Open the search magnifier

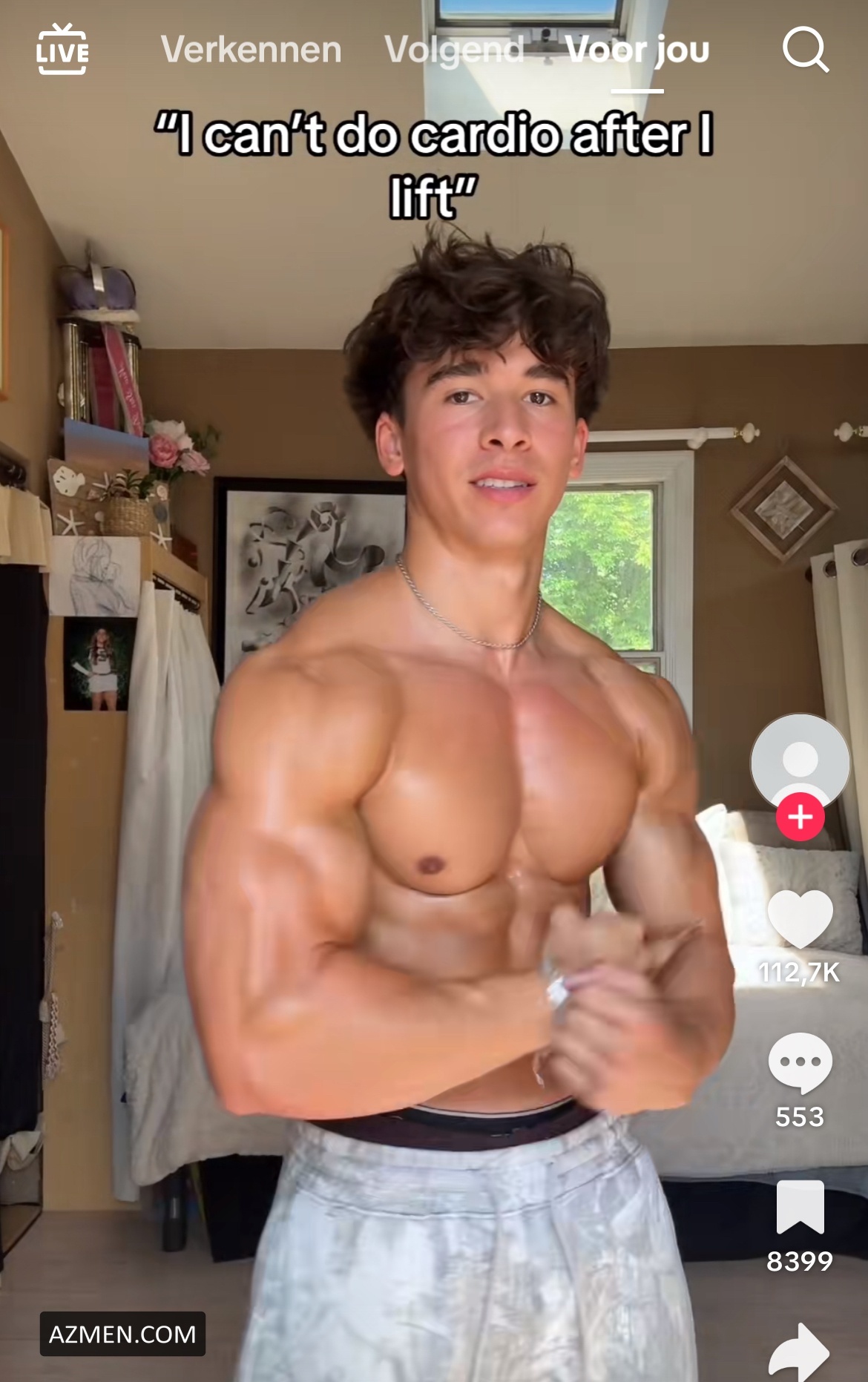(x=805, y=50)
